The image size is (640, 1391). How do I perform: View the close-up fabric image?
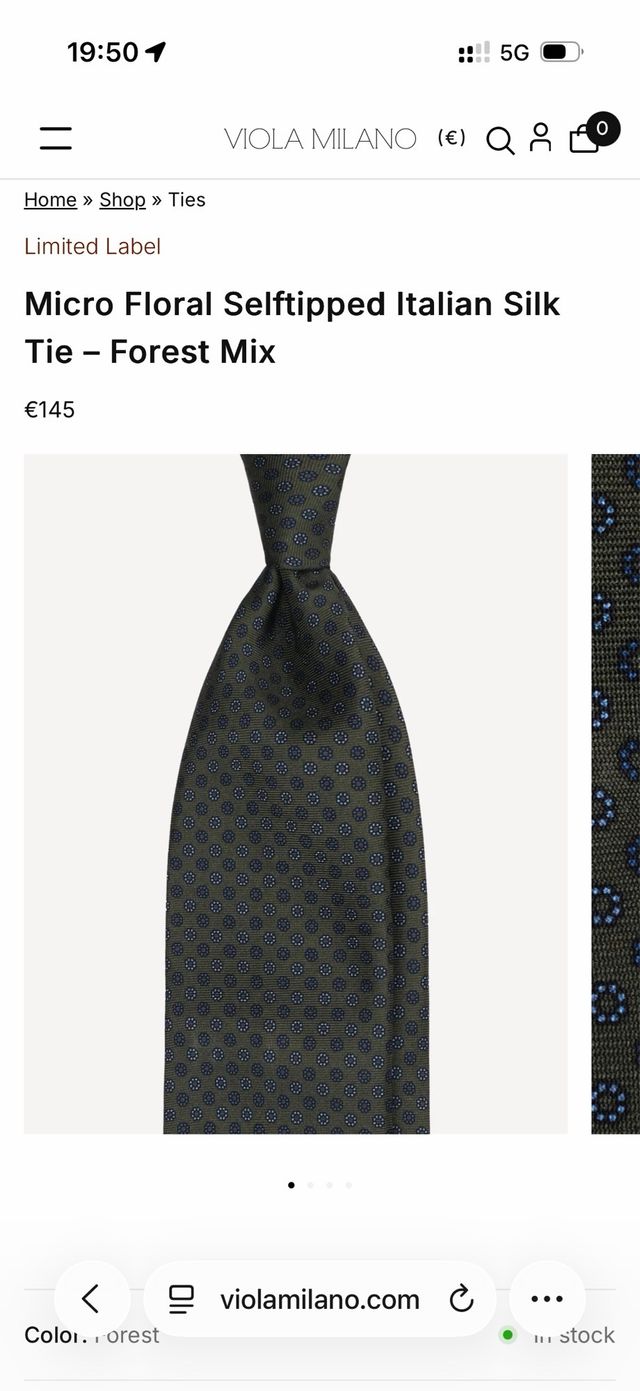[x=616, y=794]
